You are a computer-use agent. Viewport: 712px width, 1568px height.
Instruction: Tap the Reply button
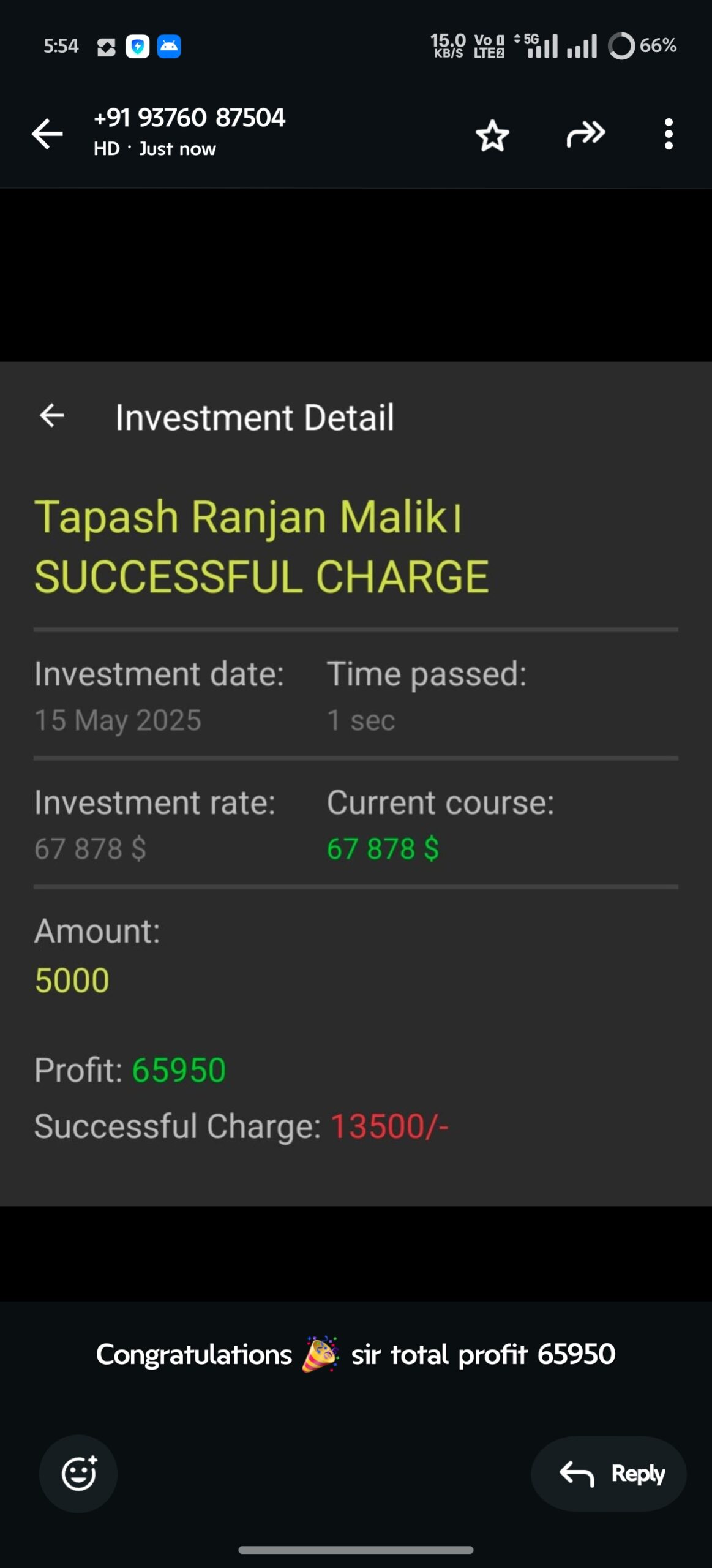[x=609, y=1473]
